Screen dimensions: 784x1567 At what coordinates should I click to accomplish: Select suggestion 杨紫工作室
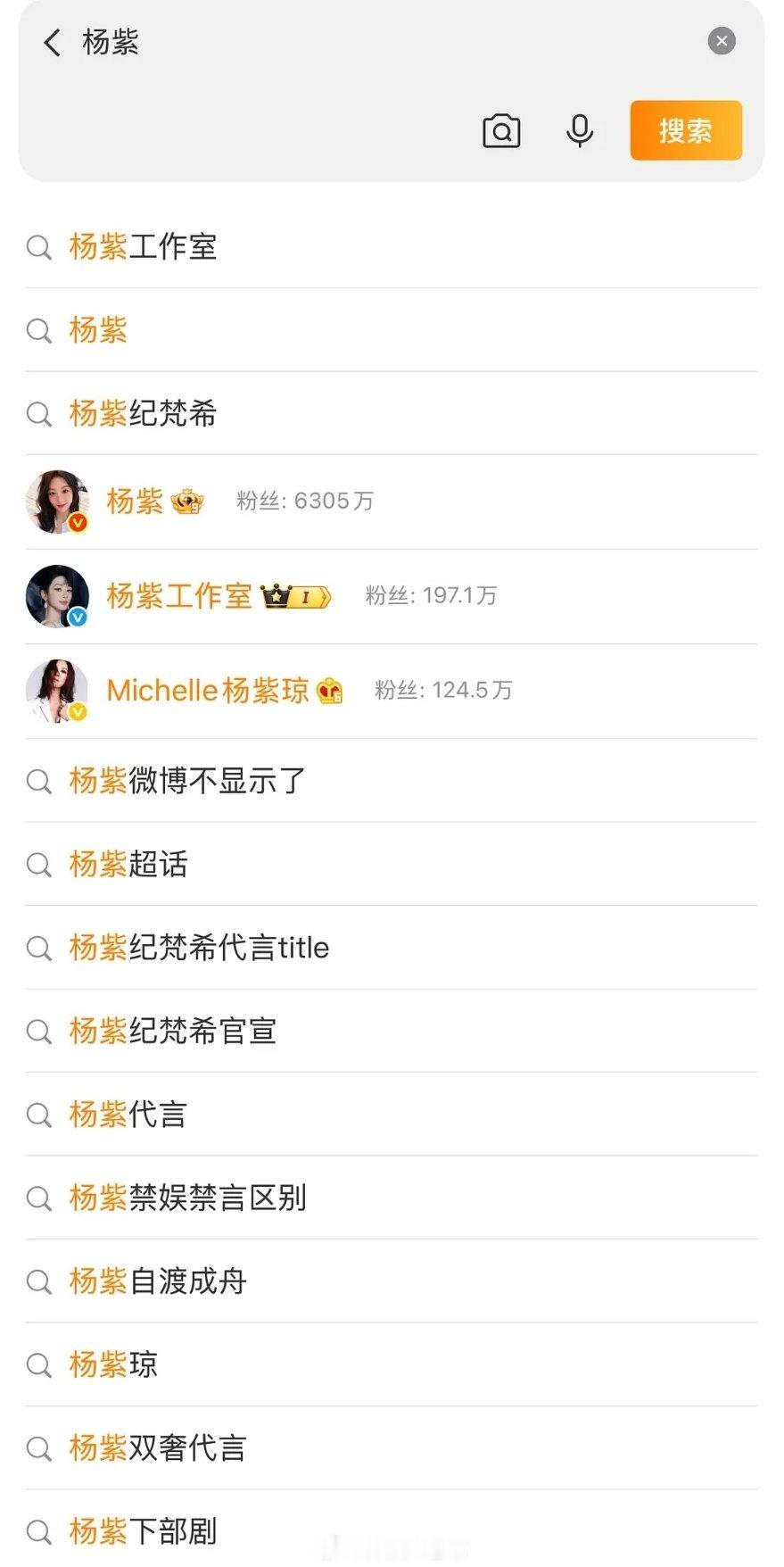(x=391, y=247)
